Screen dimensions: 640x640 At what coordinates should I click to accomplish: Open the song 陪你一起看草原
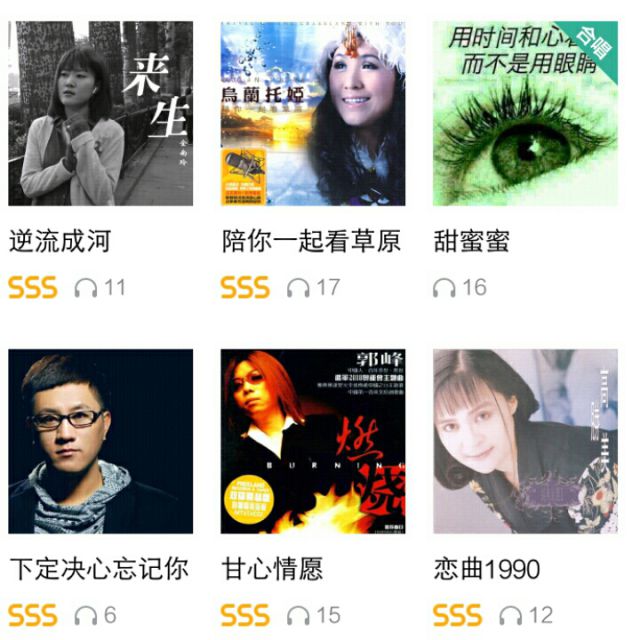[x=313, y=113]
